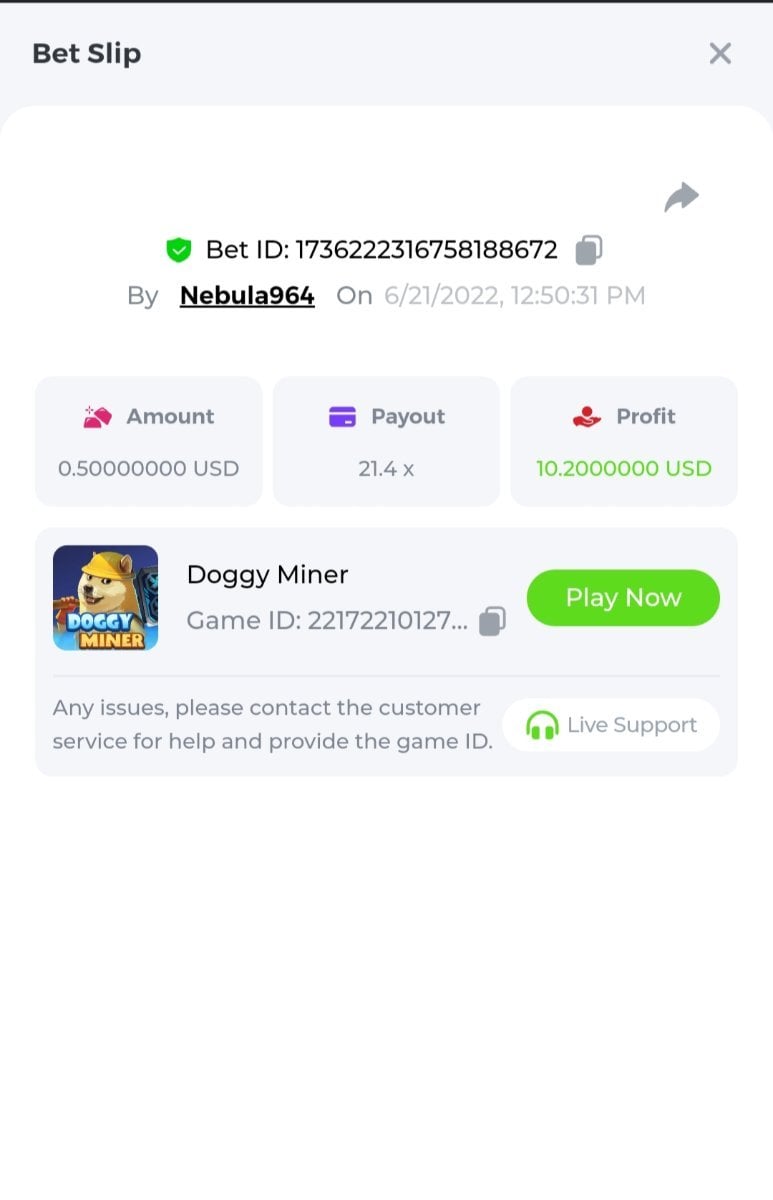Image resolution: width=773 pixels, height=1200 pixels.
Task: Close the Bet Slip dialog
Action: point(720,54)
